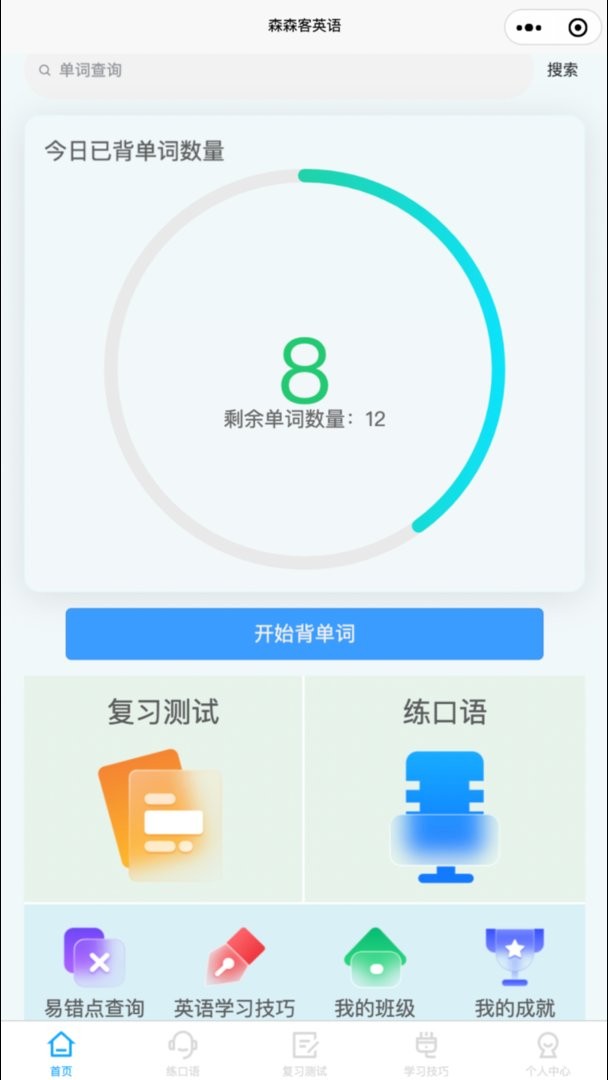Switch to the 复习测试 bottom tab
This screenshot has width=608, height=1080.
click(x=304, y=1053)
